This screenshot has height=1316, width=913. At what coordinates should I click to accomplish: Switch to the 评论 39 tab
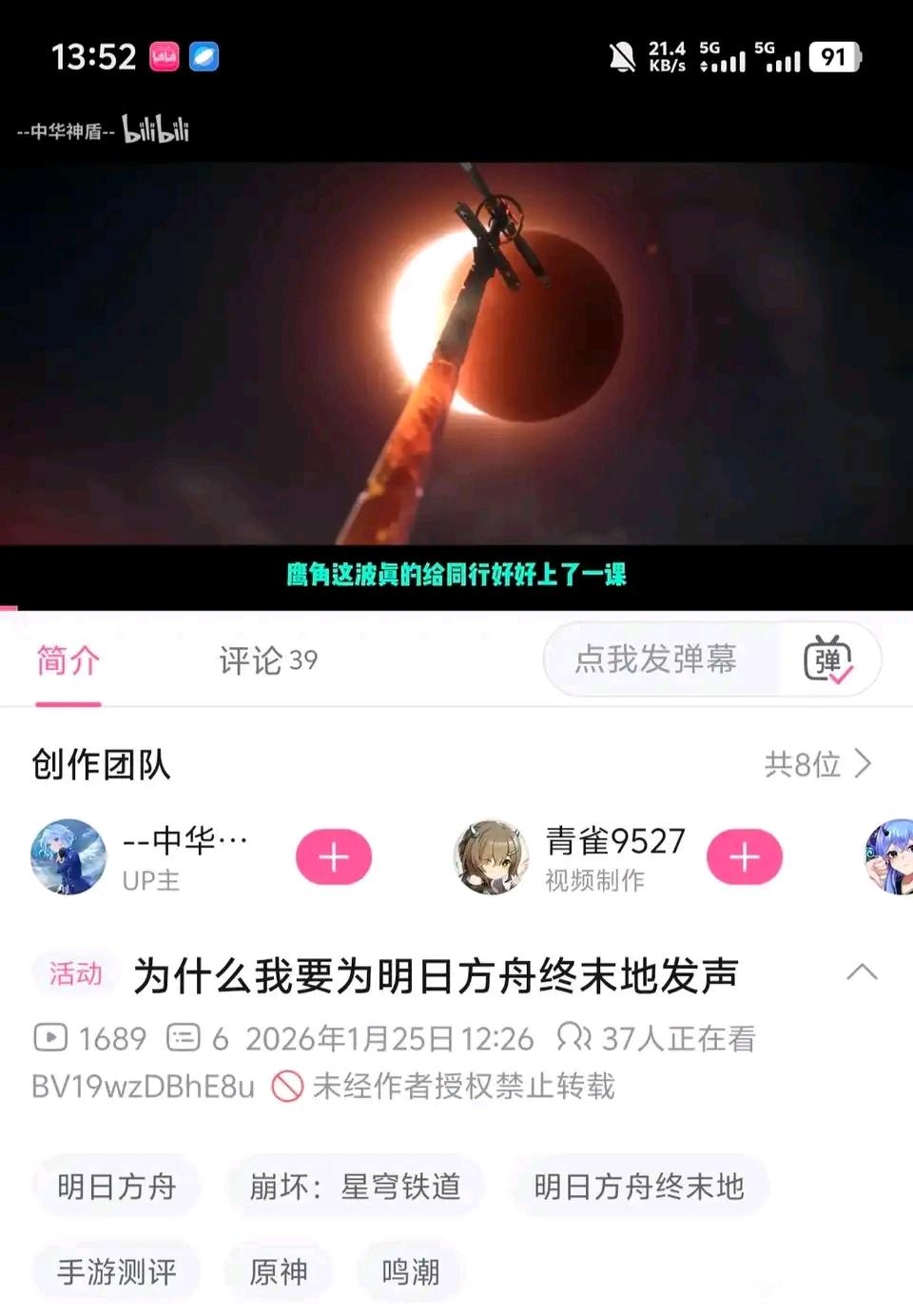267,660
